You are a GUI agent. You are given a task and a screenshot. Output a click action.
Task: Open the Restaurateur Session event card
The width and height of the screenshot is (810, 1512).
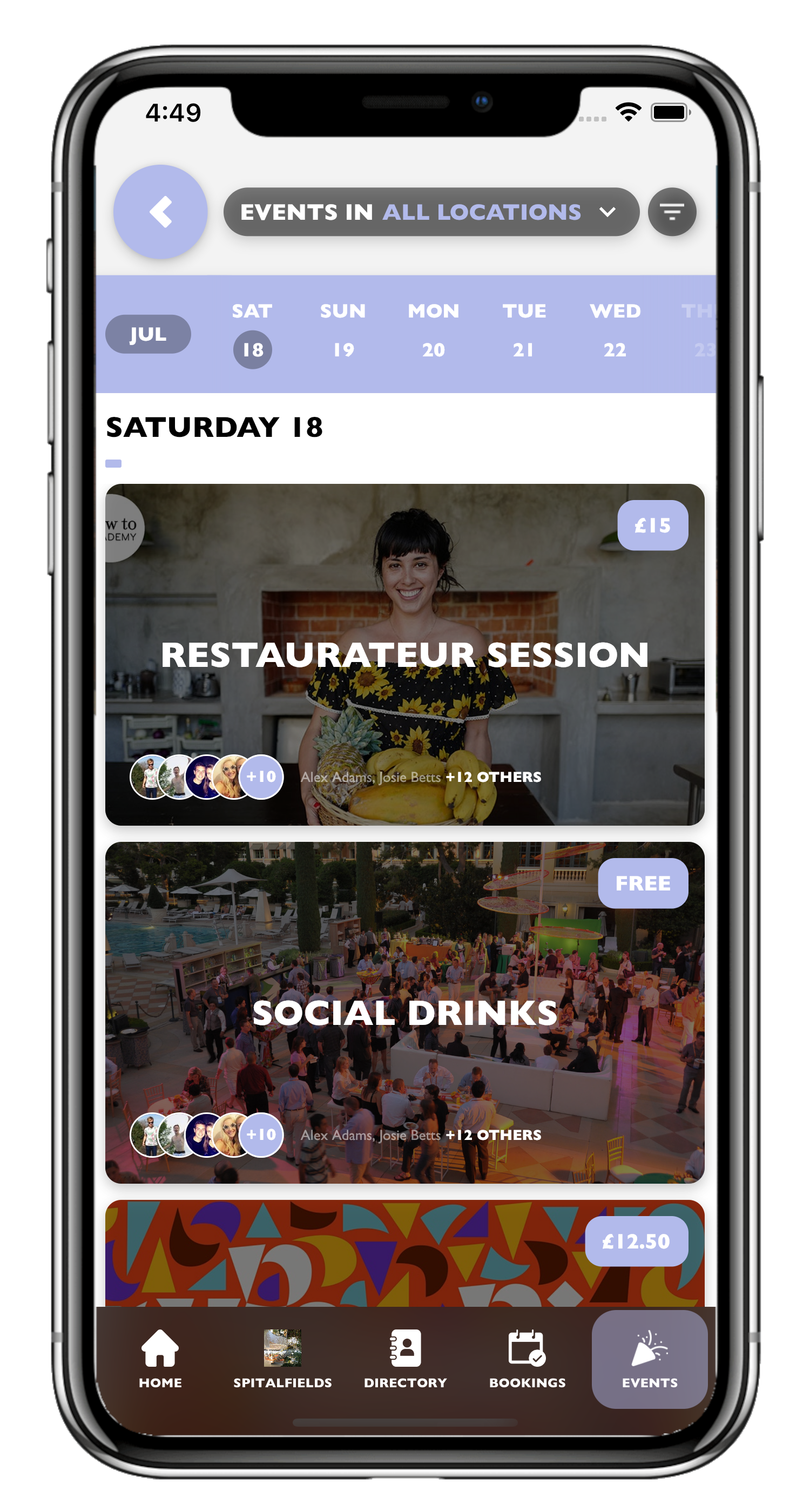point(404,654)
